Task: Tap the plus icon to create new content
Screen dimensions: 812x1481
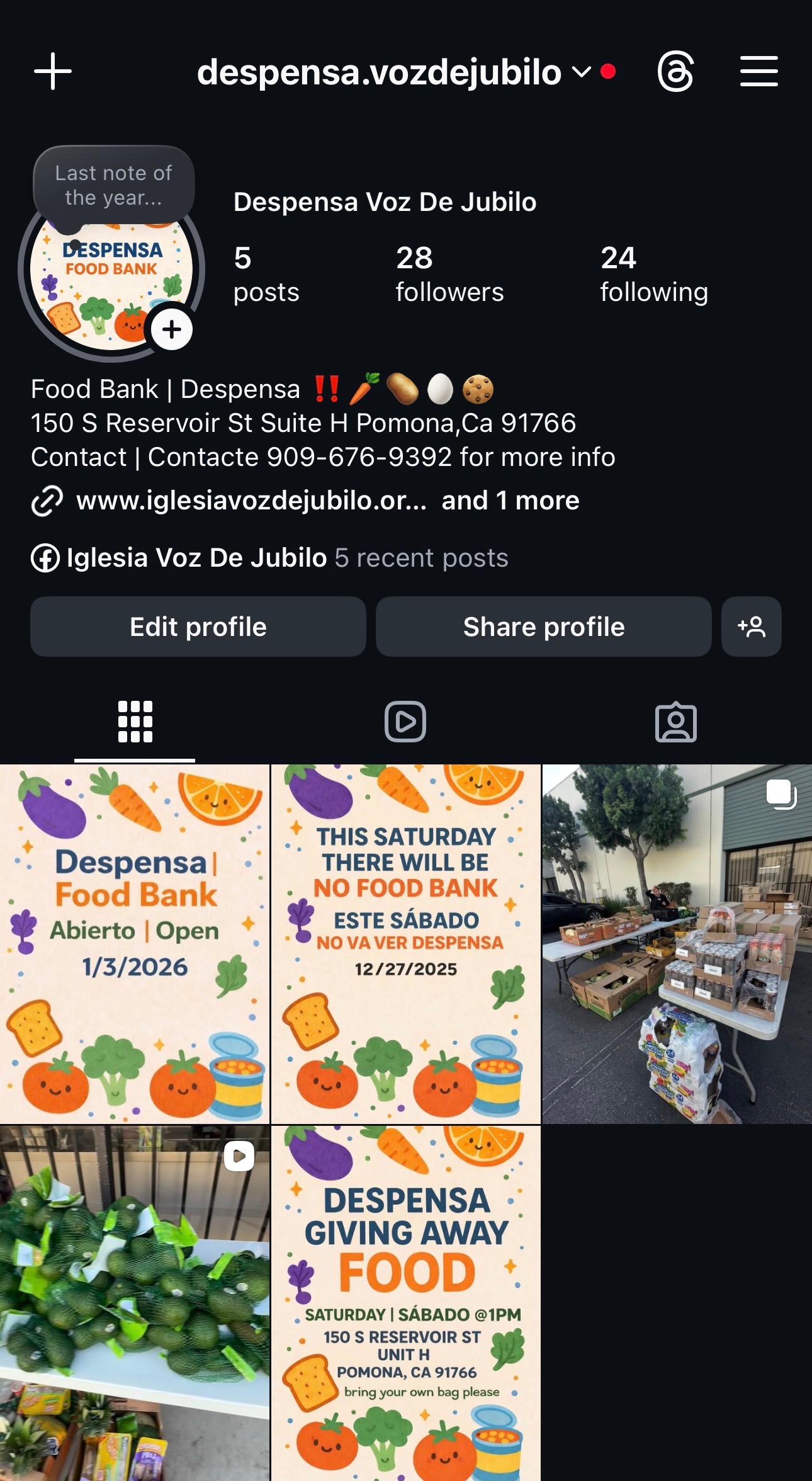Action: pyautogui.click(x=53, y=71)
